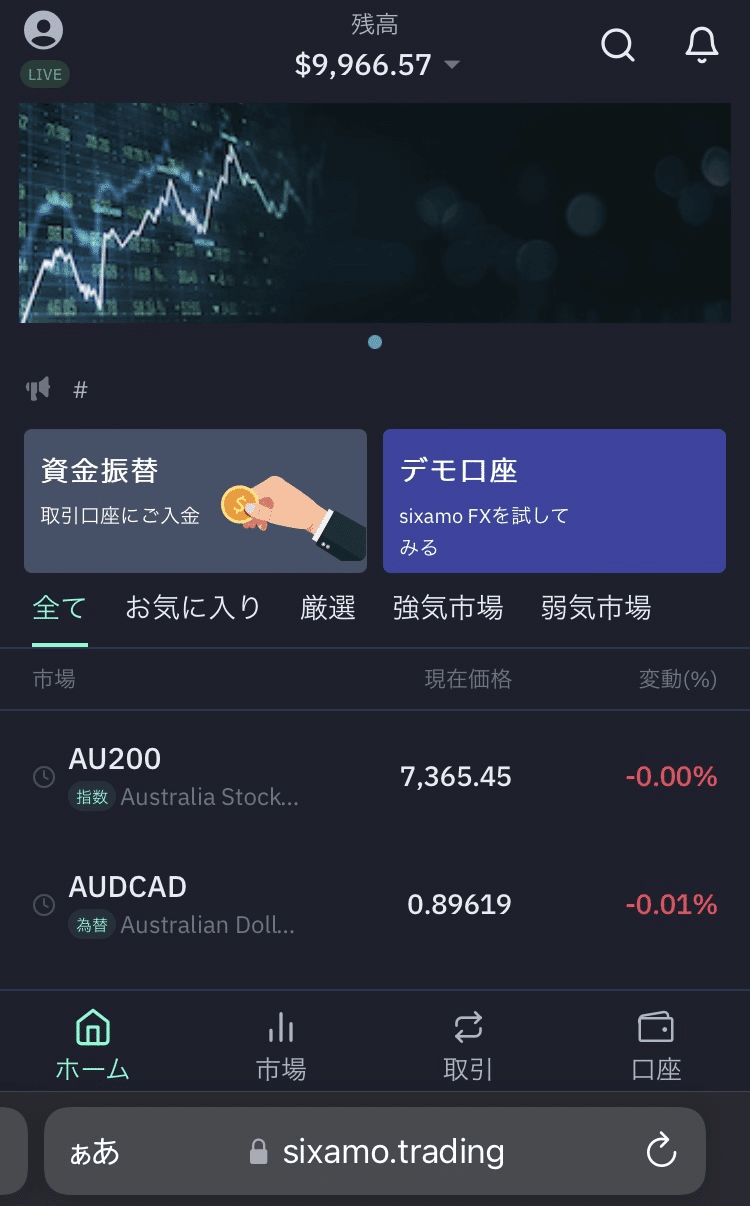Switch to the 厳選 tab
The image size is (750, 1206).
coord(328,607)
